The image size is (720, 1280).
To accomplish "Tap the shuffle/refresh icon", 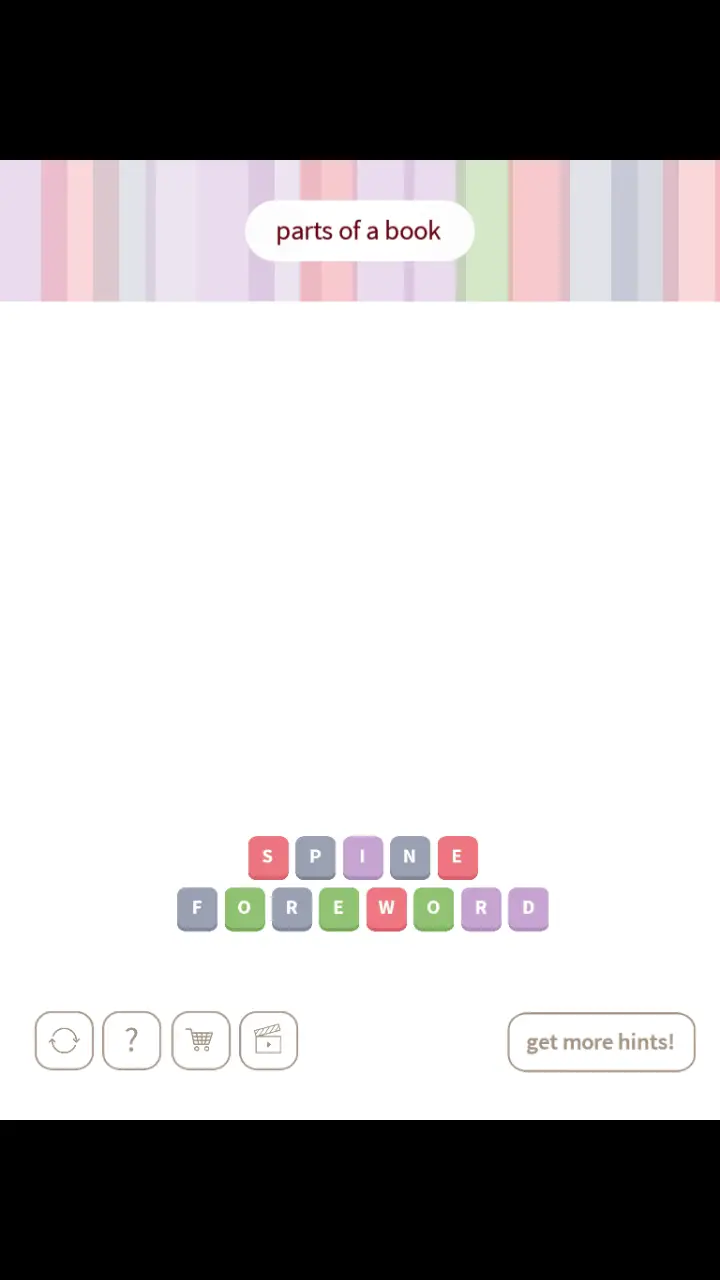I will pyautogui.click(x=64, y=1041).
